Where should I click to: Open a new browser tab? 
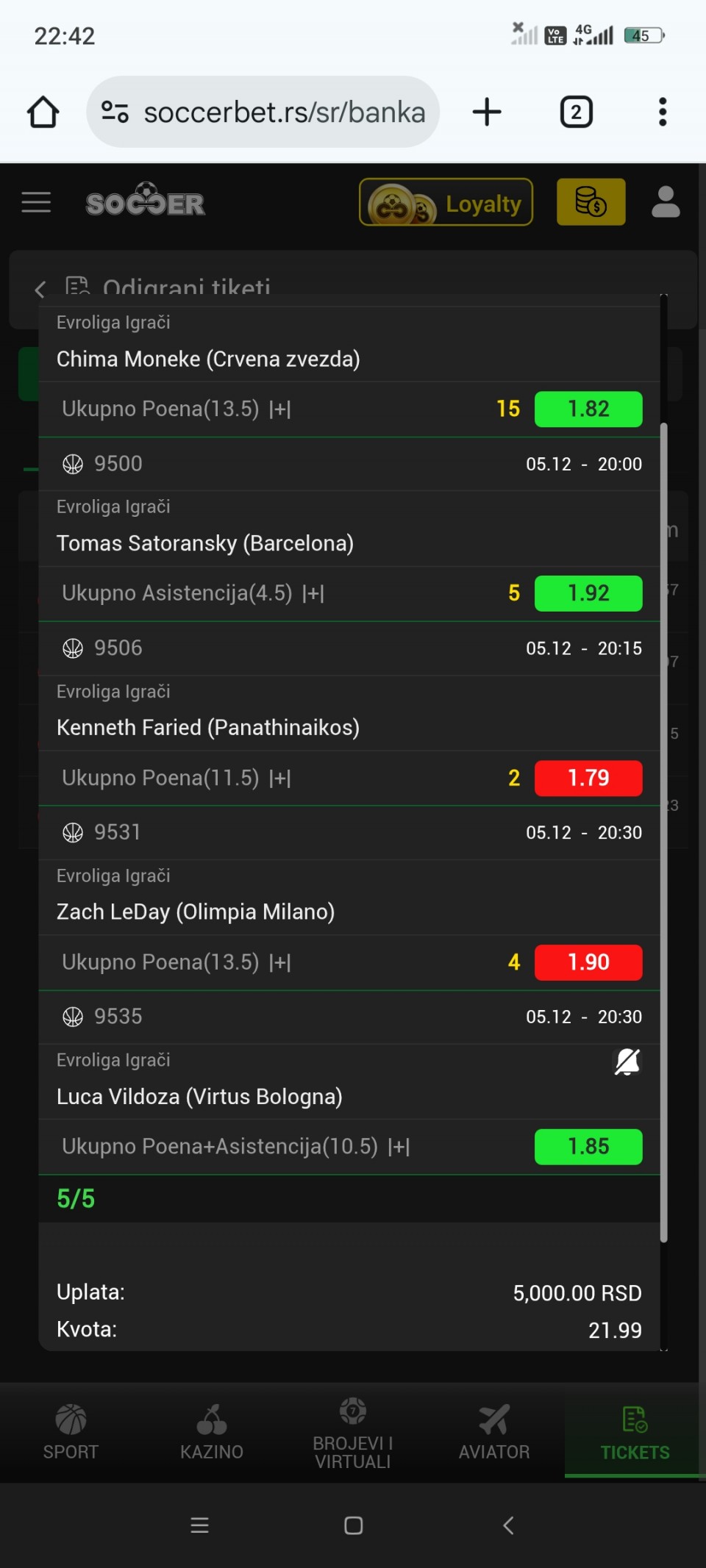pyautogui.click(x=486, y=112)
